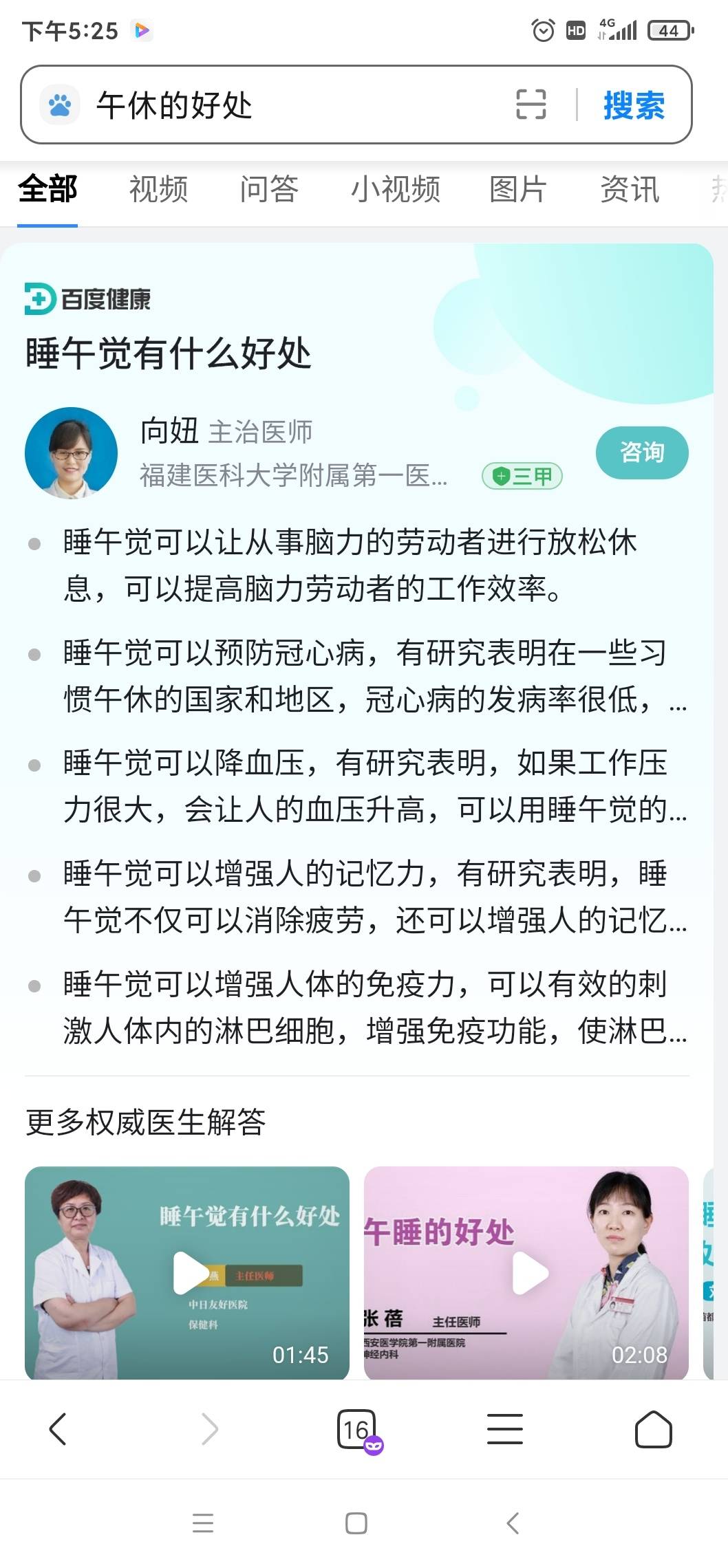Viewport: 728px width, 1568px height.
Task: Open the 问答 tab
Action: tap(269, 190)
